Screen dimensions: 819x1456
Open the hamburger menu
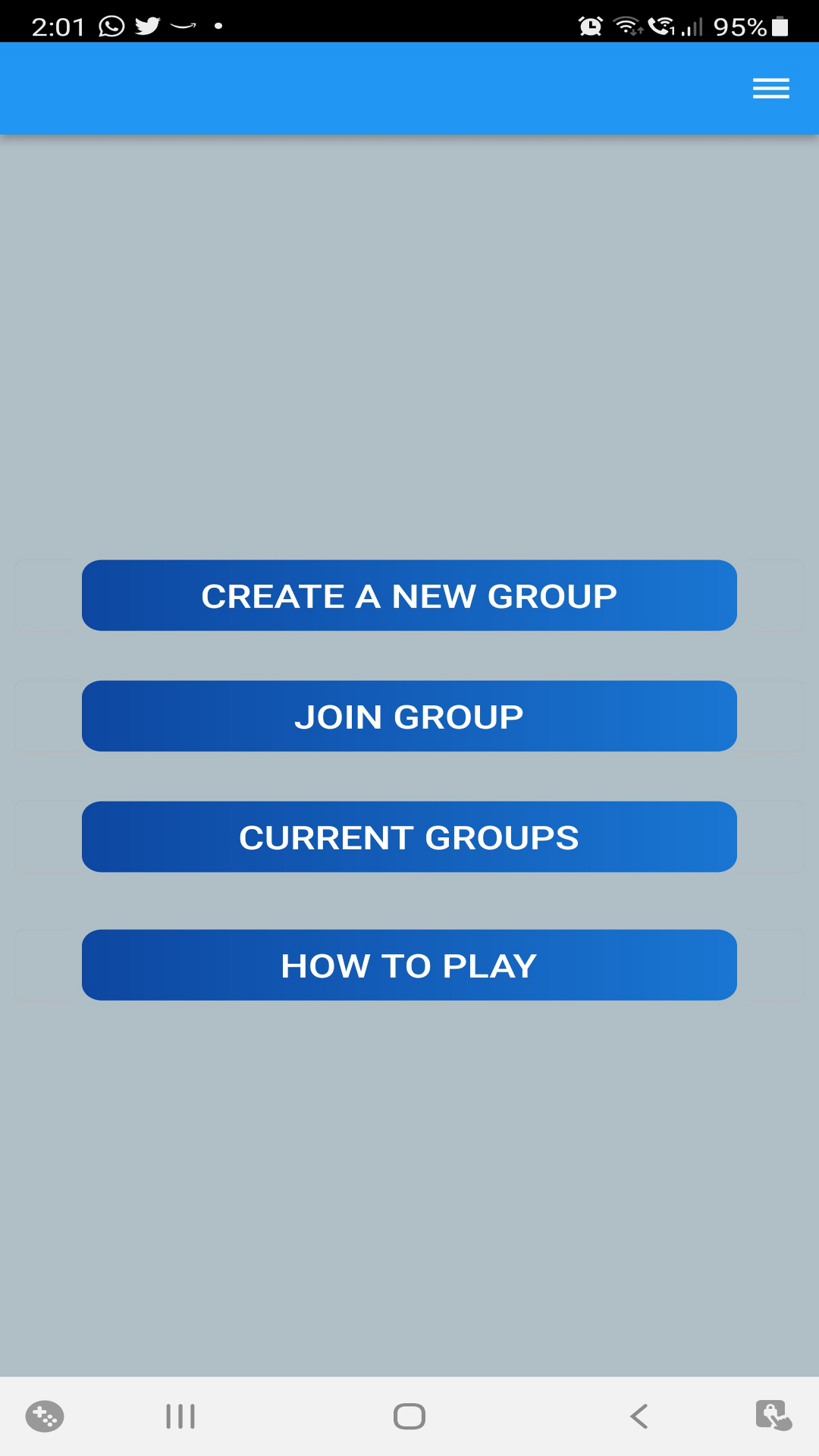[770, 89]
